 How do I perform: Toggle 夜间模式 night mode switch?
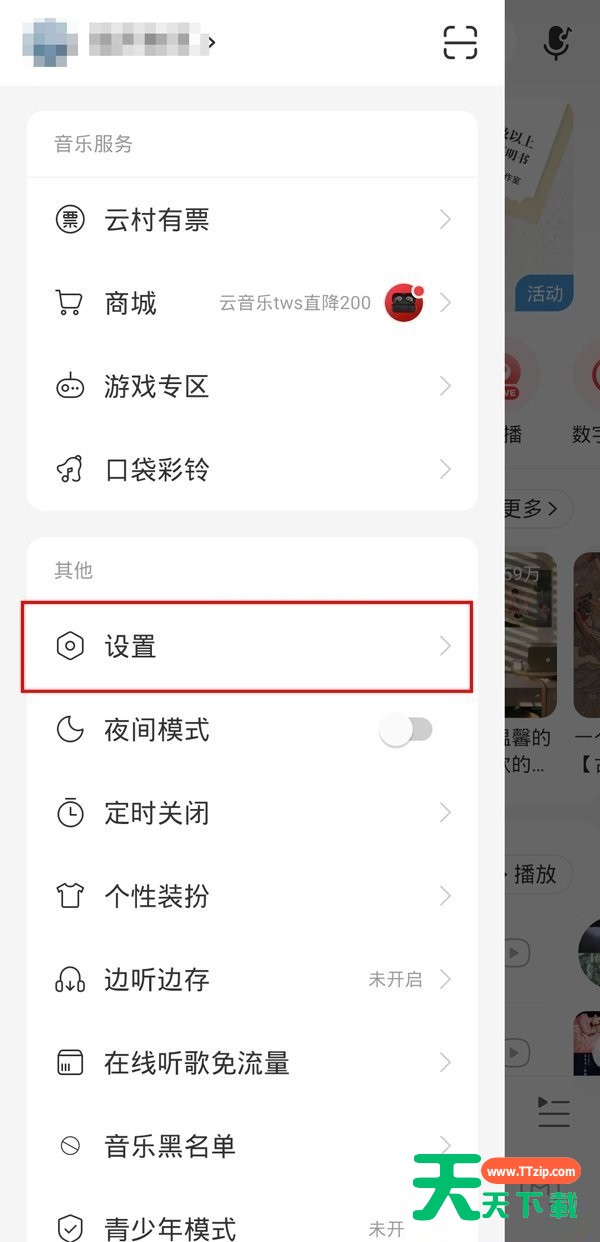[x=406, y=730]
